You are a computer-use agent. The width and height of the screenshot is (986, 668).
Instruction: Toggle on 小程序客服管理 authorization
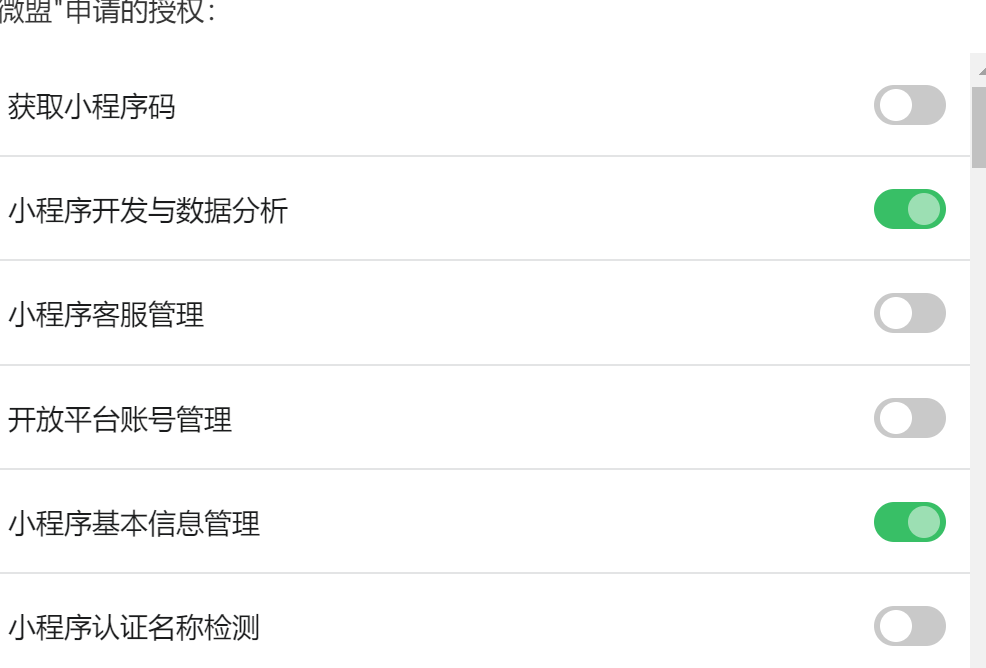pos(909,313)
